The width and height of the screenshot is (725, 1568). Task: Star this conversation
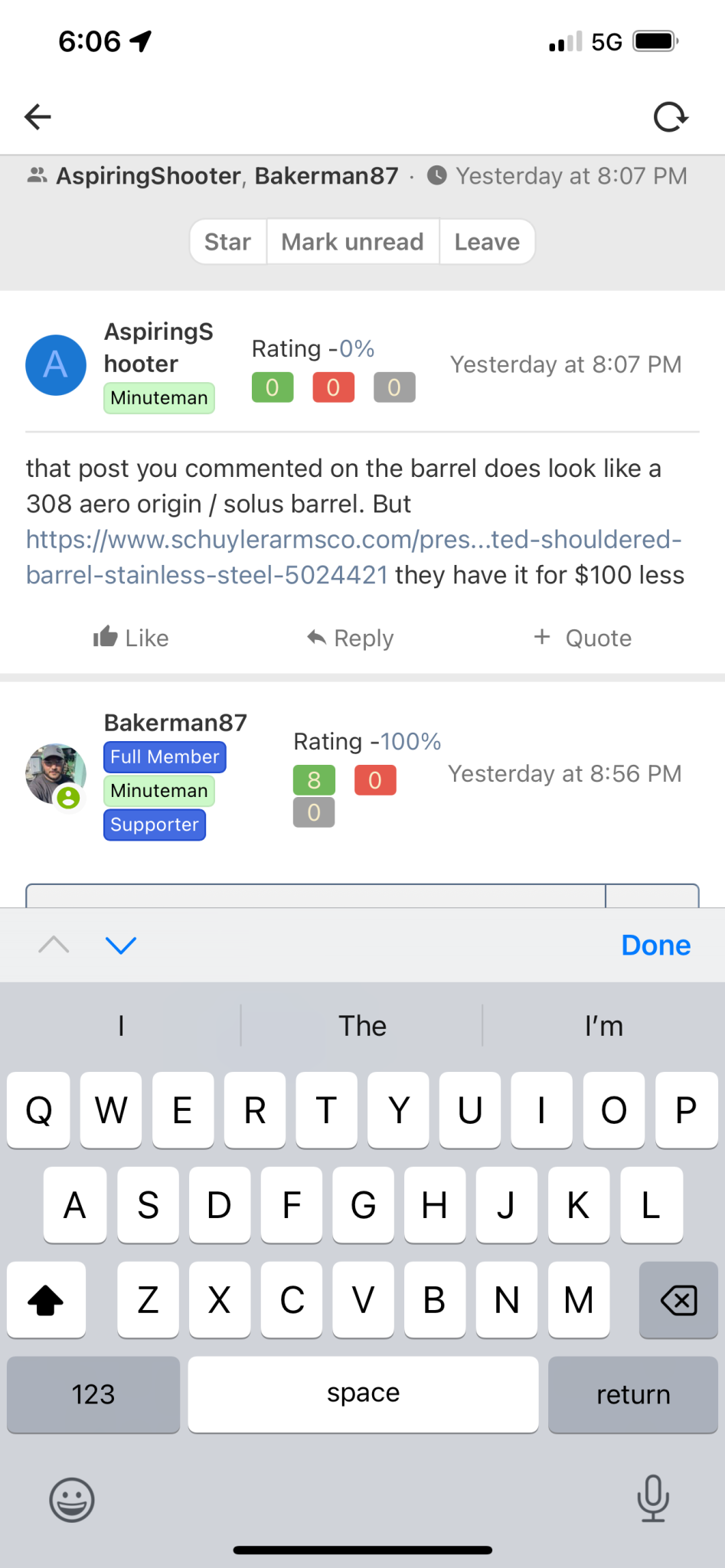(x=227, y=242)
